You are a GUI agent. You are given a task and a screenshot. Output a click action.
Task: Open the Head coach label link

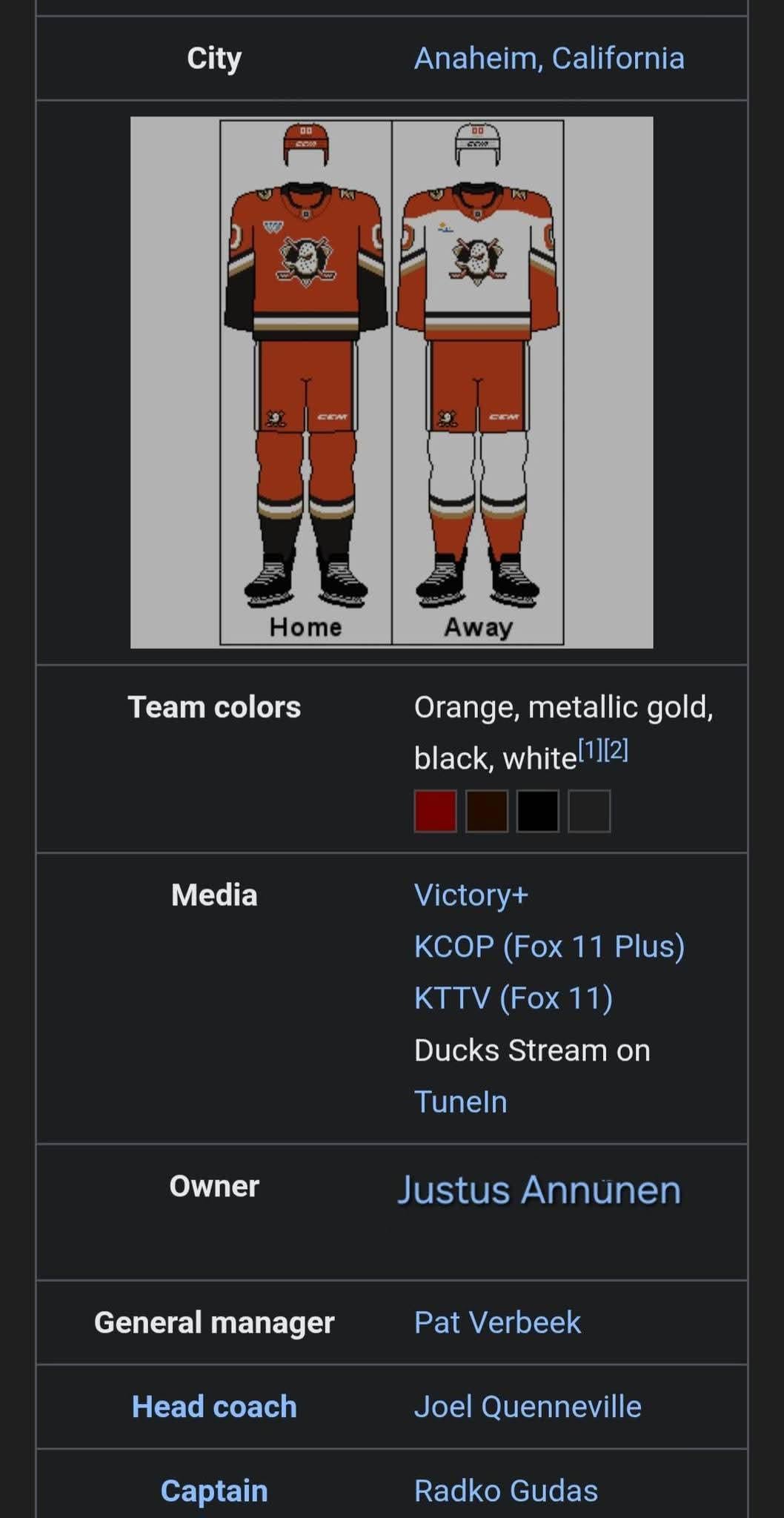click(x=214, y=1407)
